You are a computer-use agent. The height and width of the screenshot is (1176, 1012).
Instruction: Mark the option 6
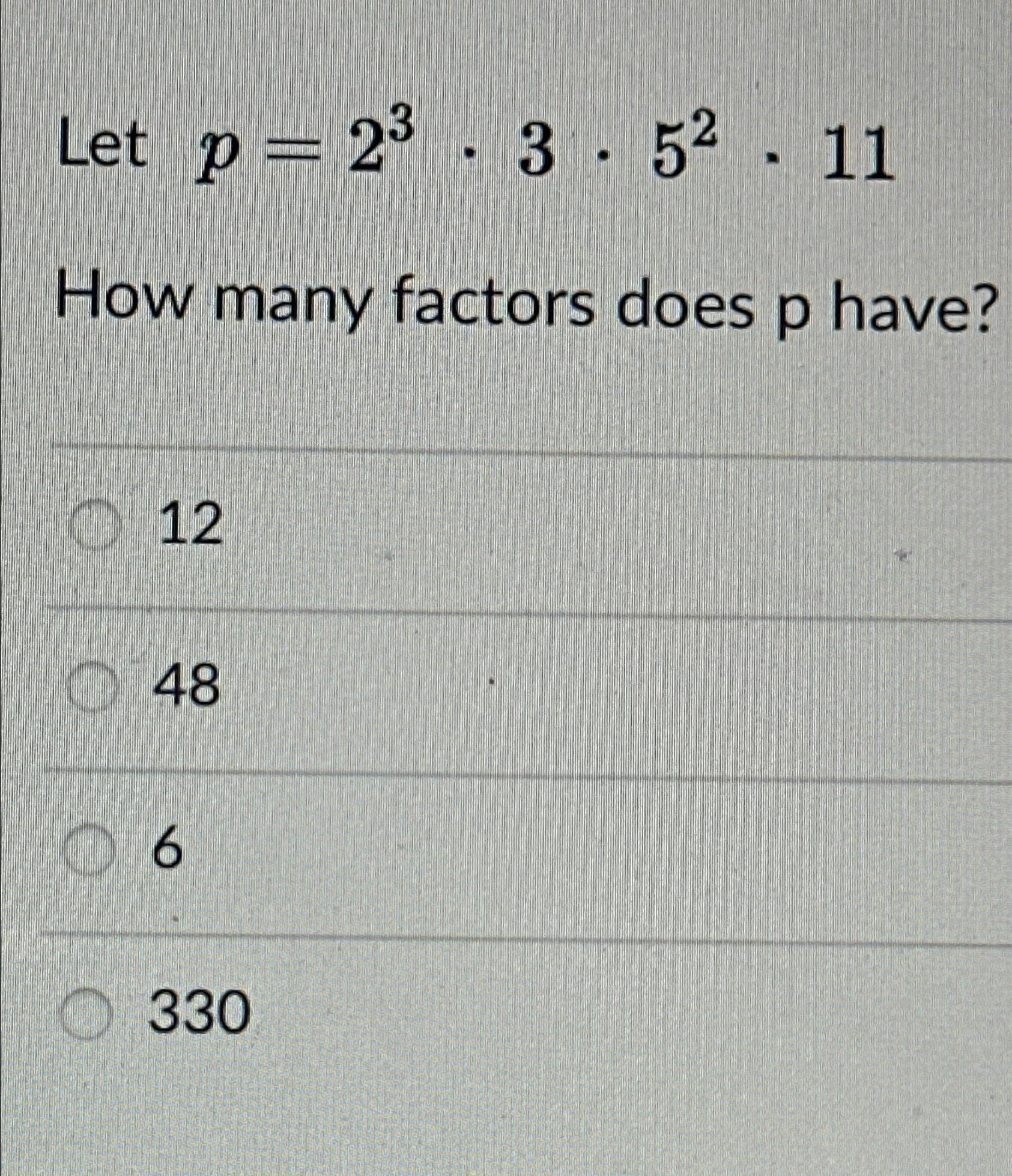click(88, 850)
